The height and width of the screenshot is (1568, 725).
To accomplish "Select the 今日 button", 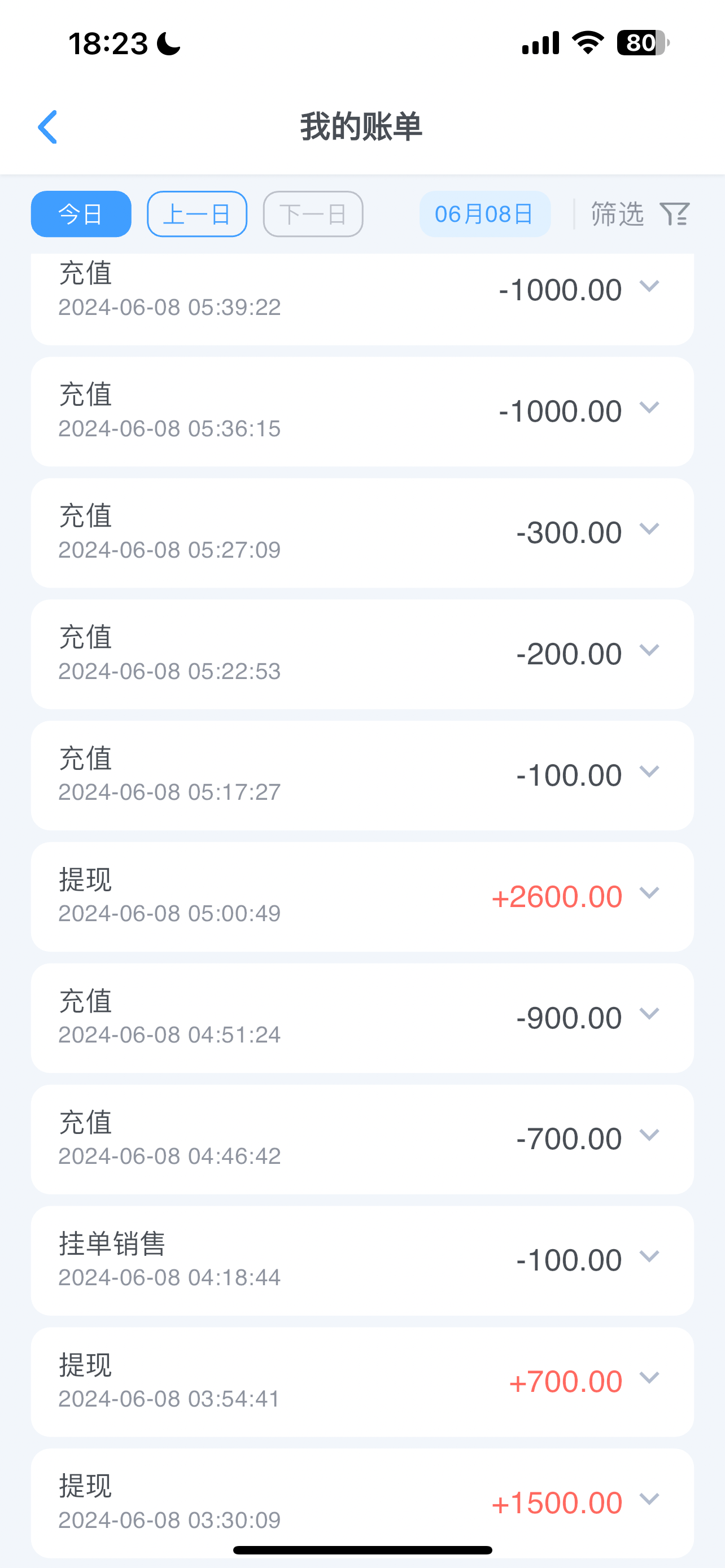I will coord(81,214).
